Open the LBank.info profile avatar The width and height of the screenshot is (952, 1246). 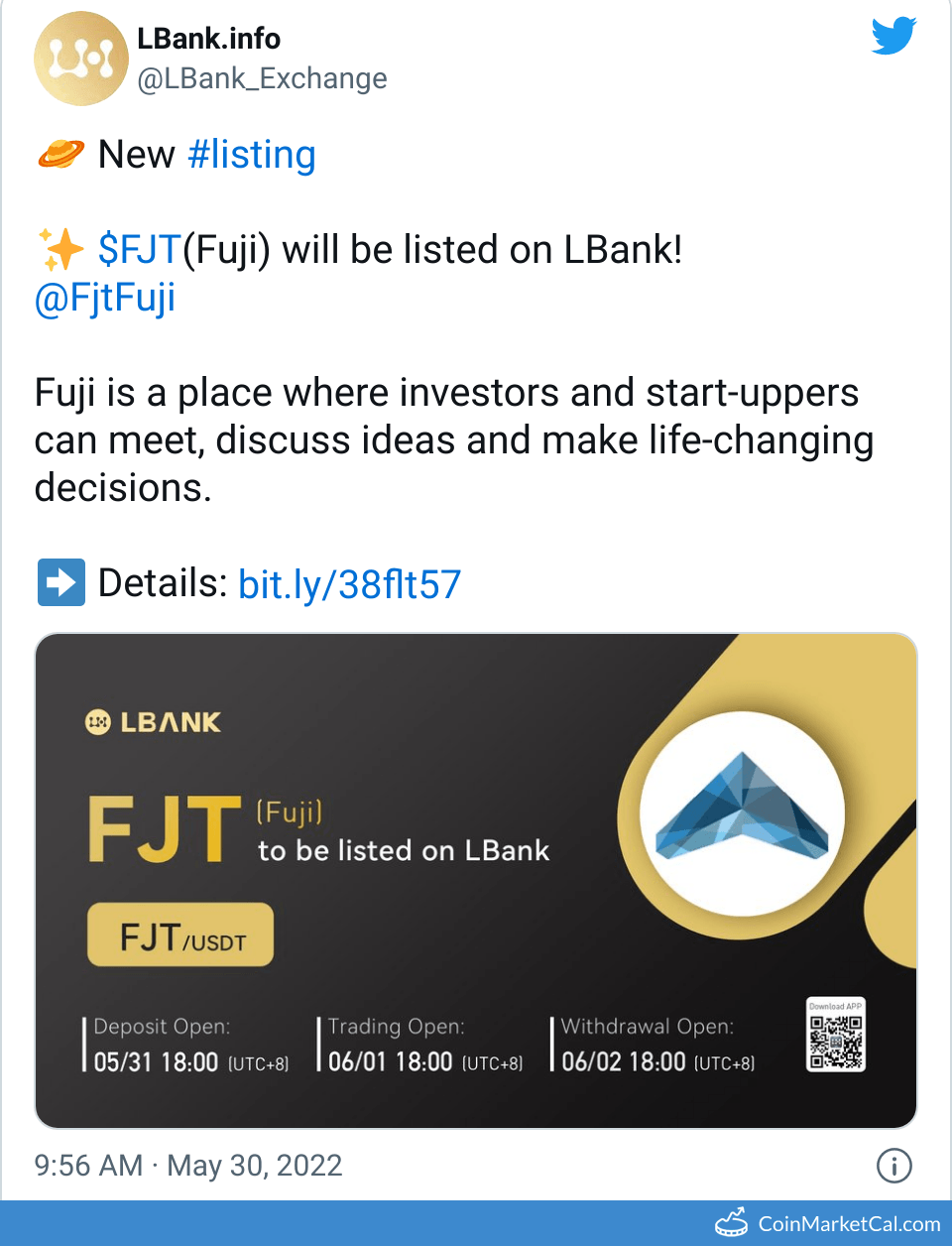pos(81,59)
